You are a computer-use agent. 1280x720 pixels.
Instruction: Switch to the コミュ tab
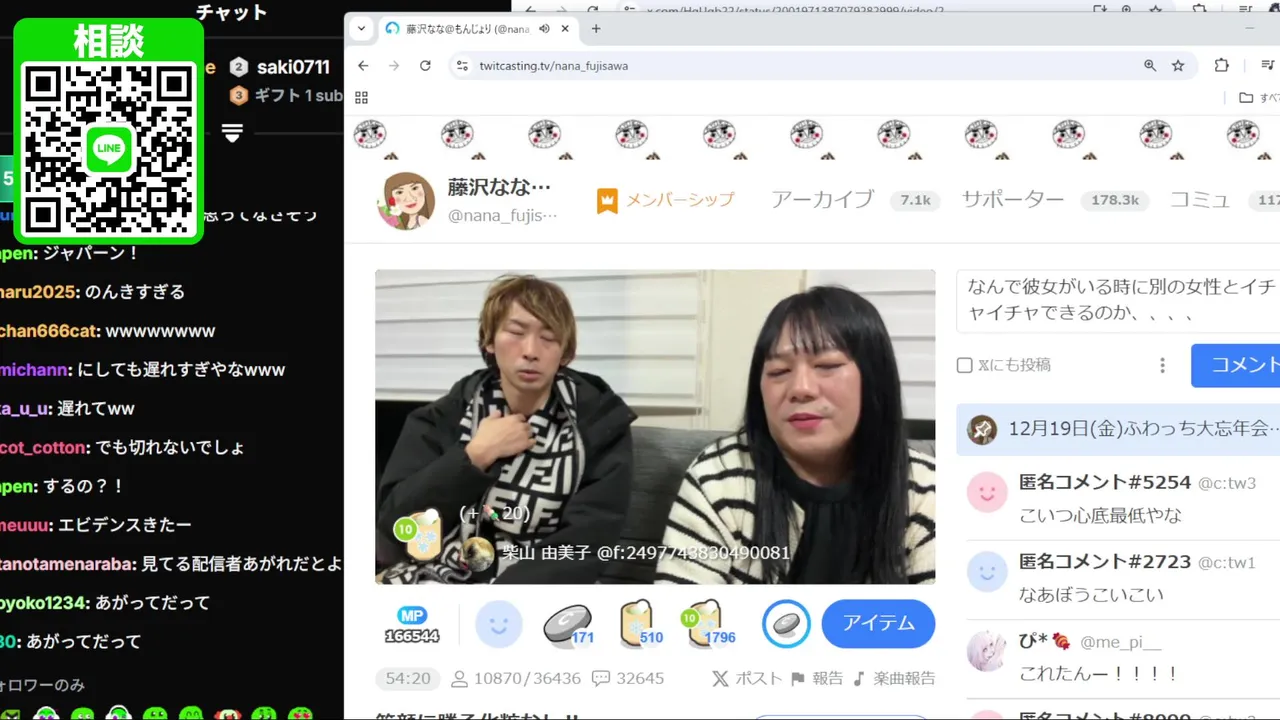tap(1199, 200)
